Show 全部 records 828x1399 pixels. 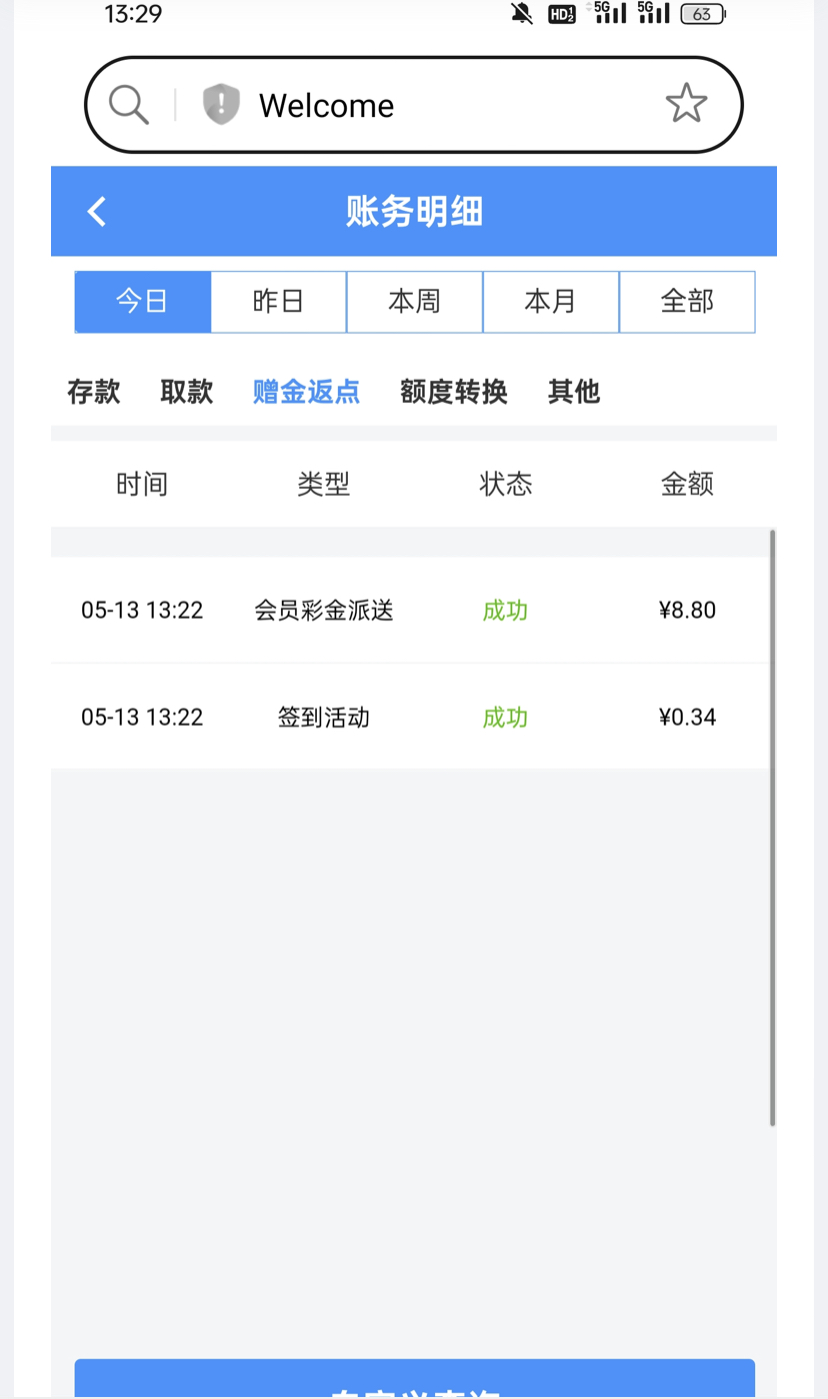687,301
